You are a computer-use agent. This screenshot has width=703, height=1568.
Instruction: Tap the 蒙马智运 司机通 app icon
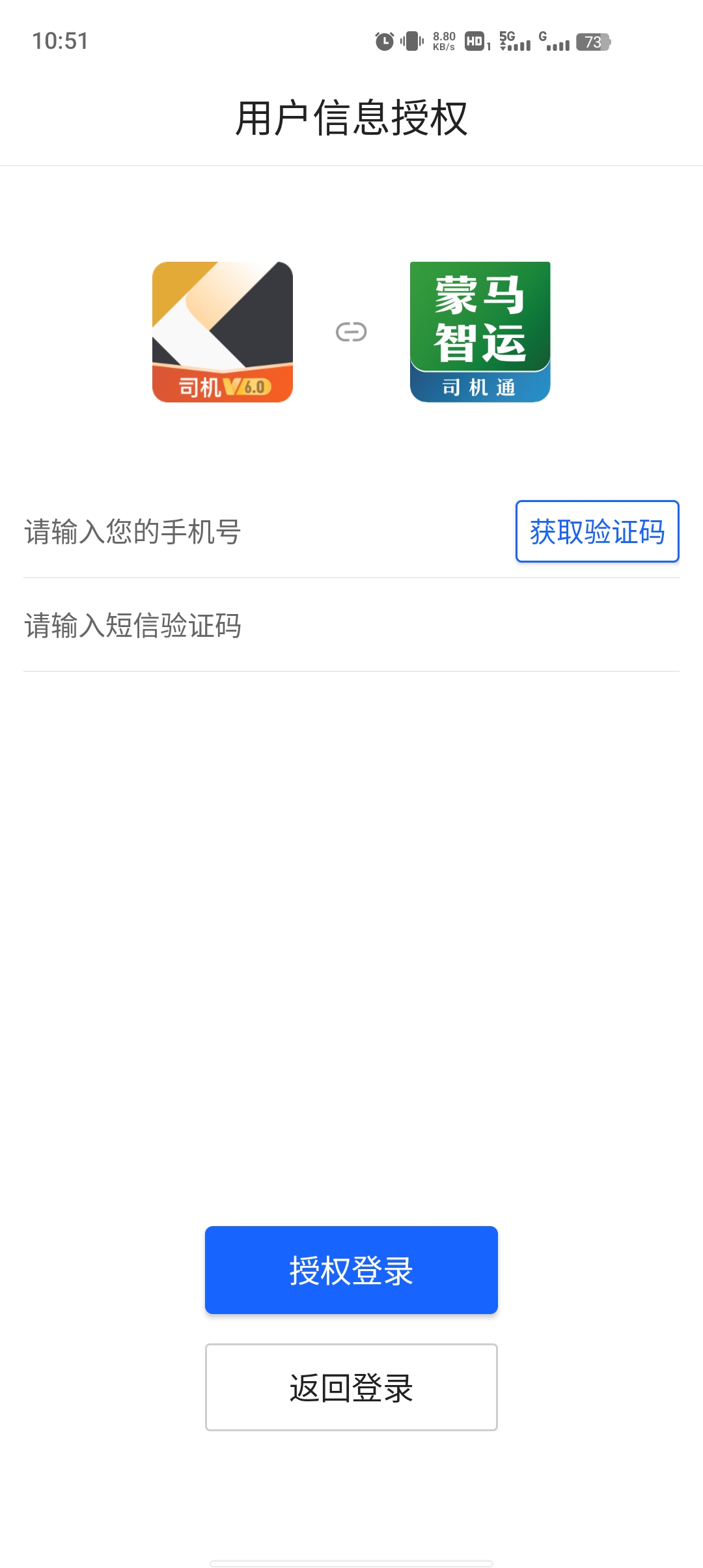tap(480, 332)
